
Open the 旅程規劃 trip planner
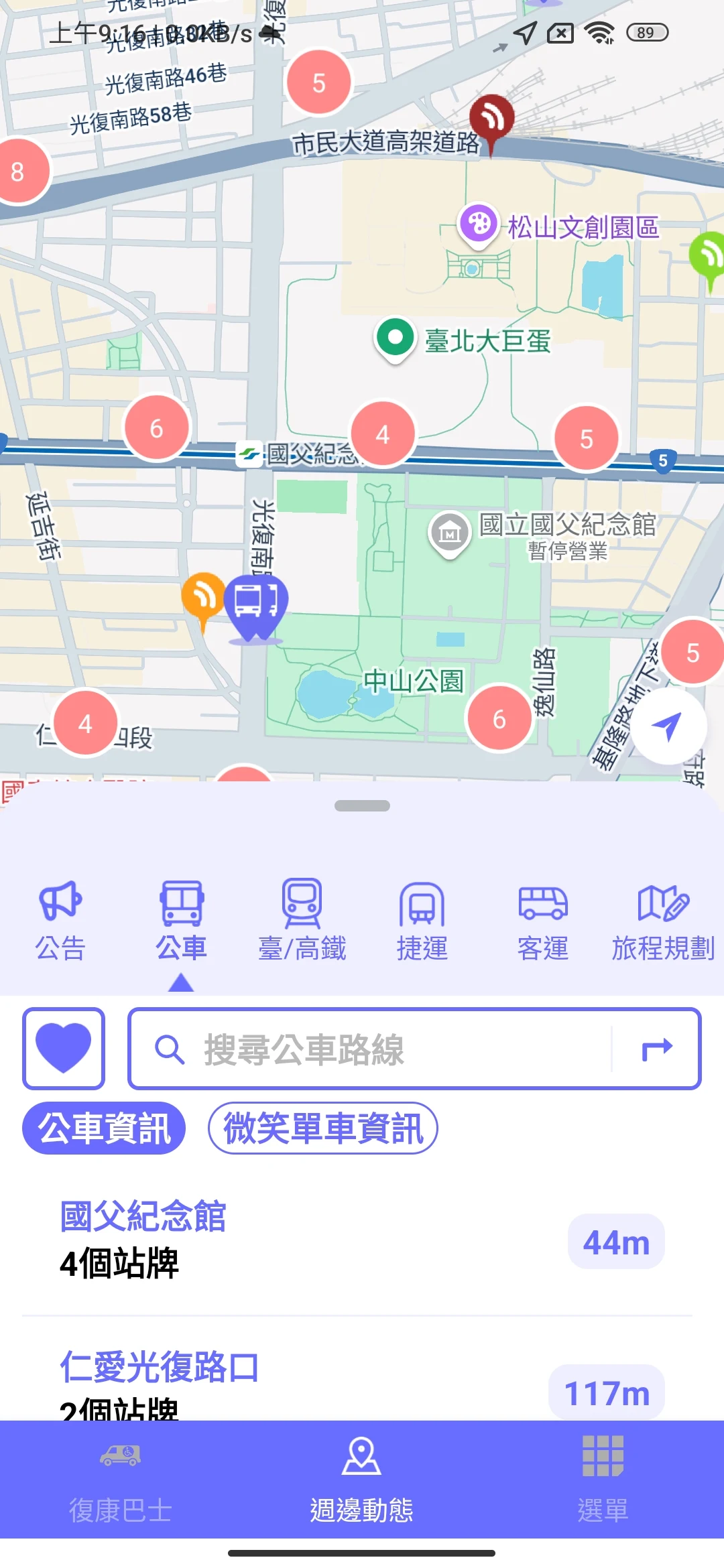pos(663,919)
